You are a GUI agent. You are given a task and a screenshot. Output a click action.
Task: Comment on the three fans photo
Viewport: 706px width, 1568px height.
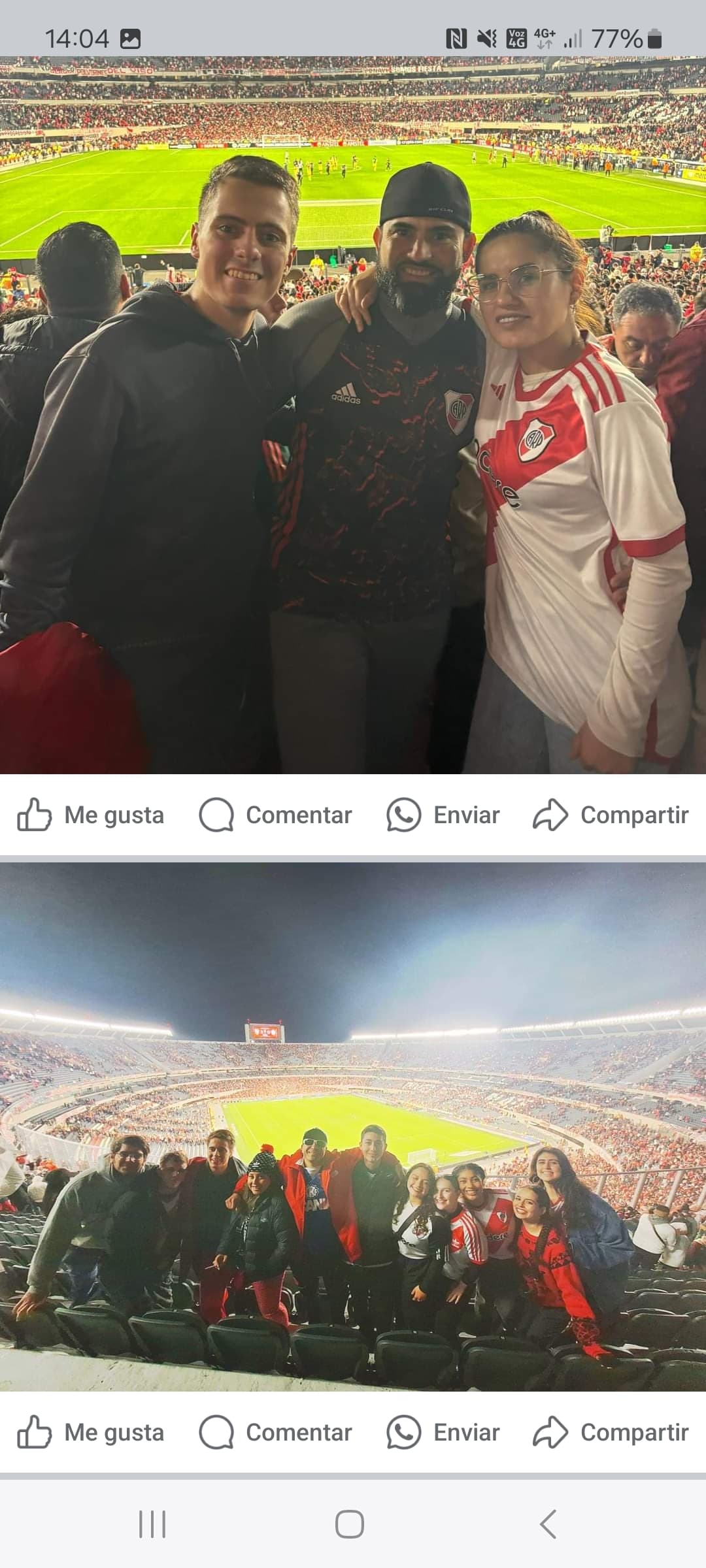click(x=275, y=815)
